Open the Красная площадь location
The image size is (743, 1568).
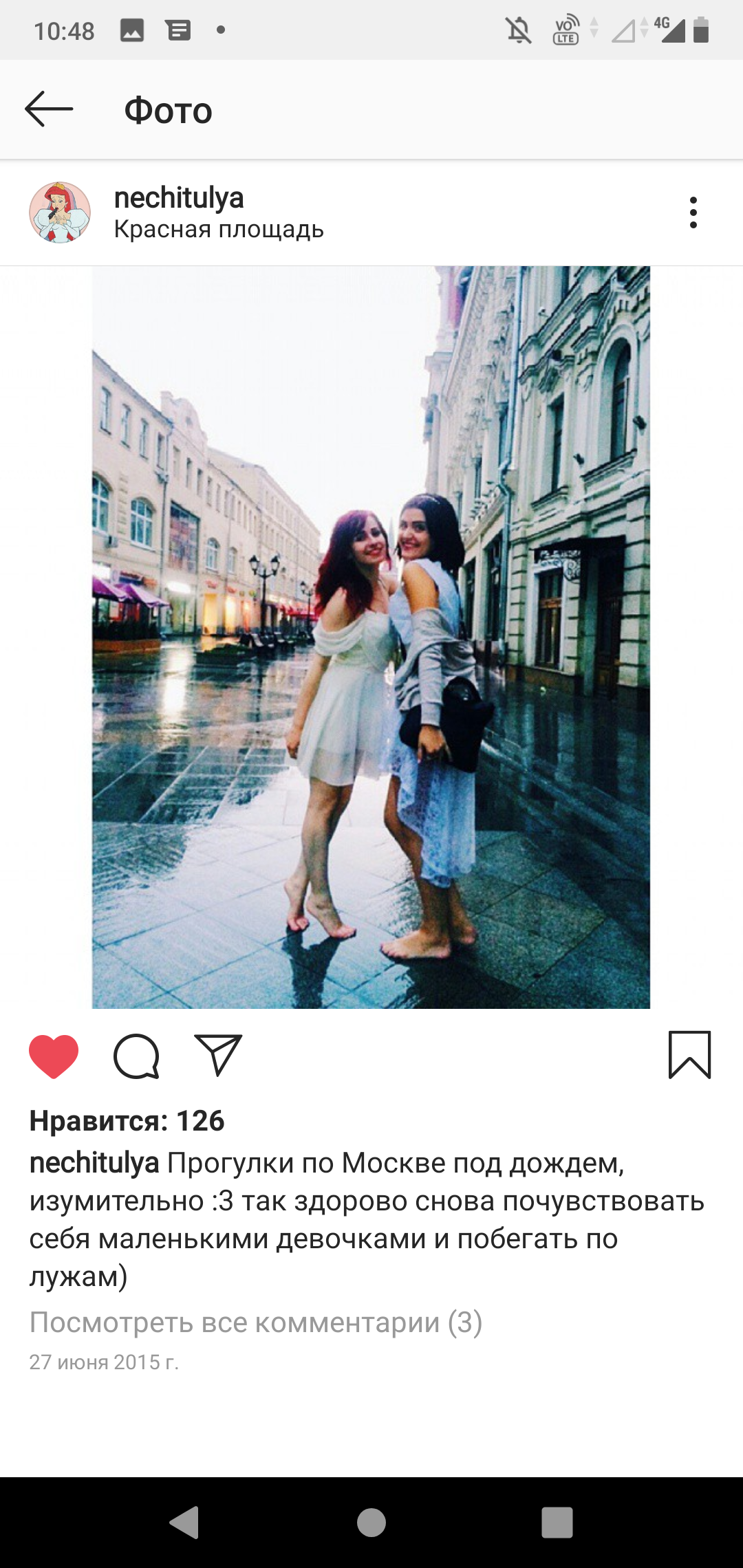click(x=219, y=229)
